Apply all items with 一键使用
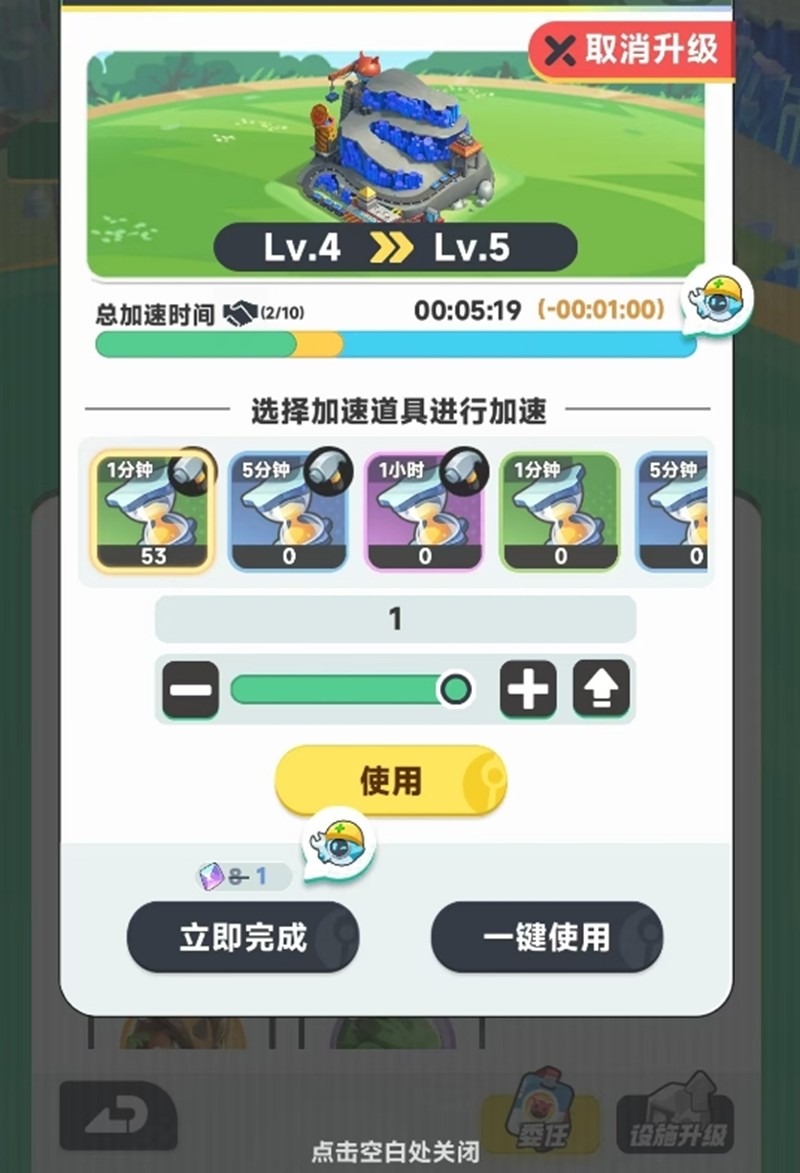The width and height of the screenshot is (800, 1173). (546, 937)
